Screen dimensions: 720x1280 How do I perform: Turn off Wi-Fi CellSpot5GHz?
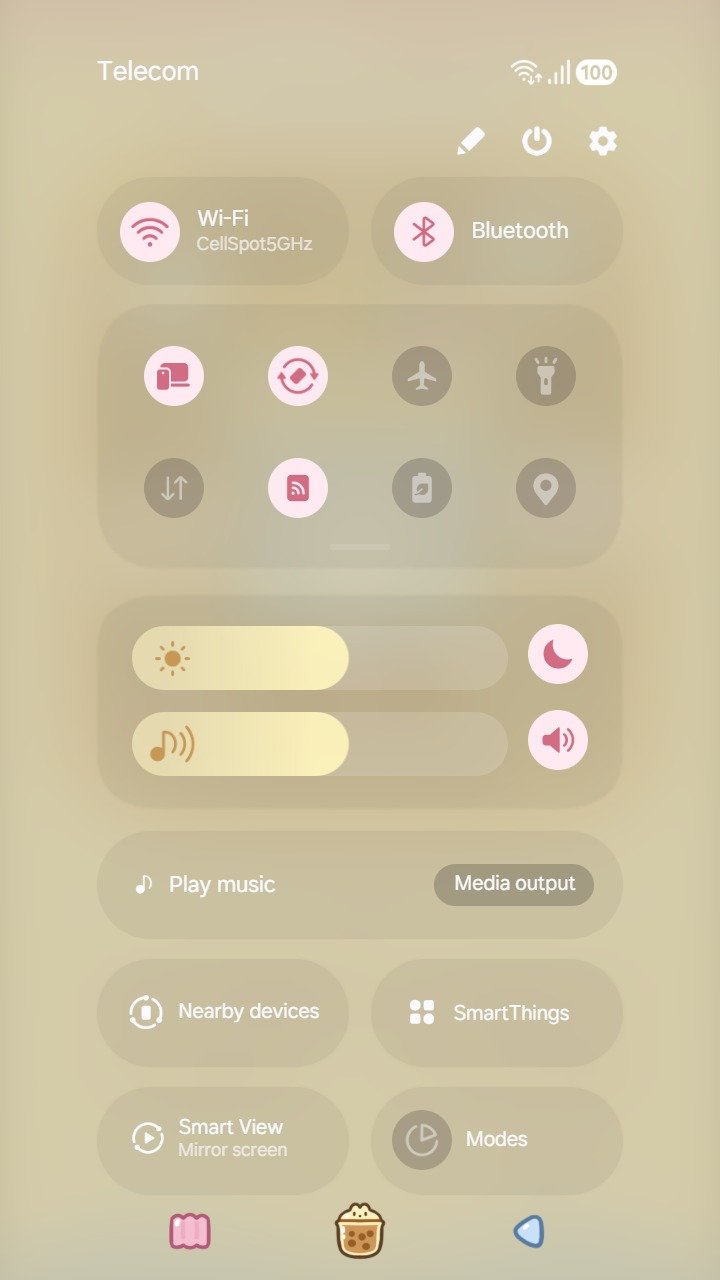(150, 231)
